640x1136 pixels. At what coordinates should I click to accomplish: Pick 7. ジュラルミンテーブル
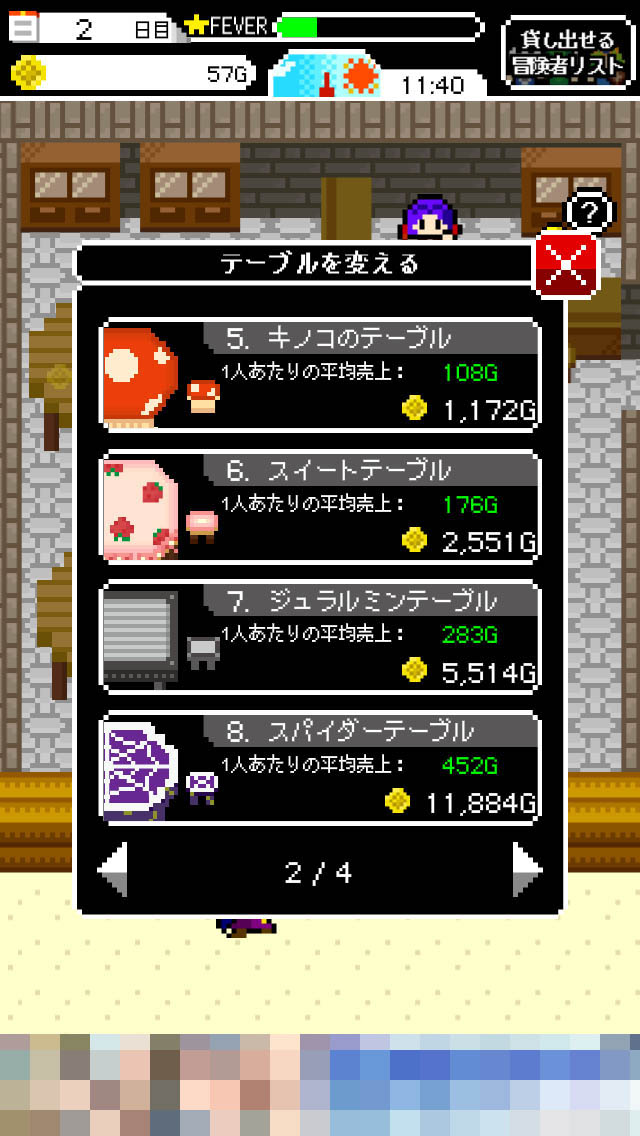[321, 637]
